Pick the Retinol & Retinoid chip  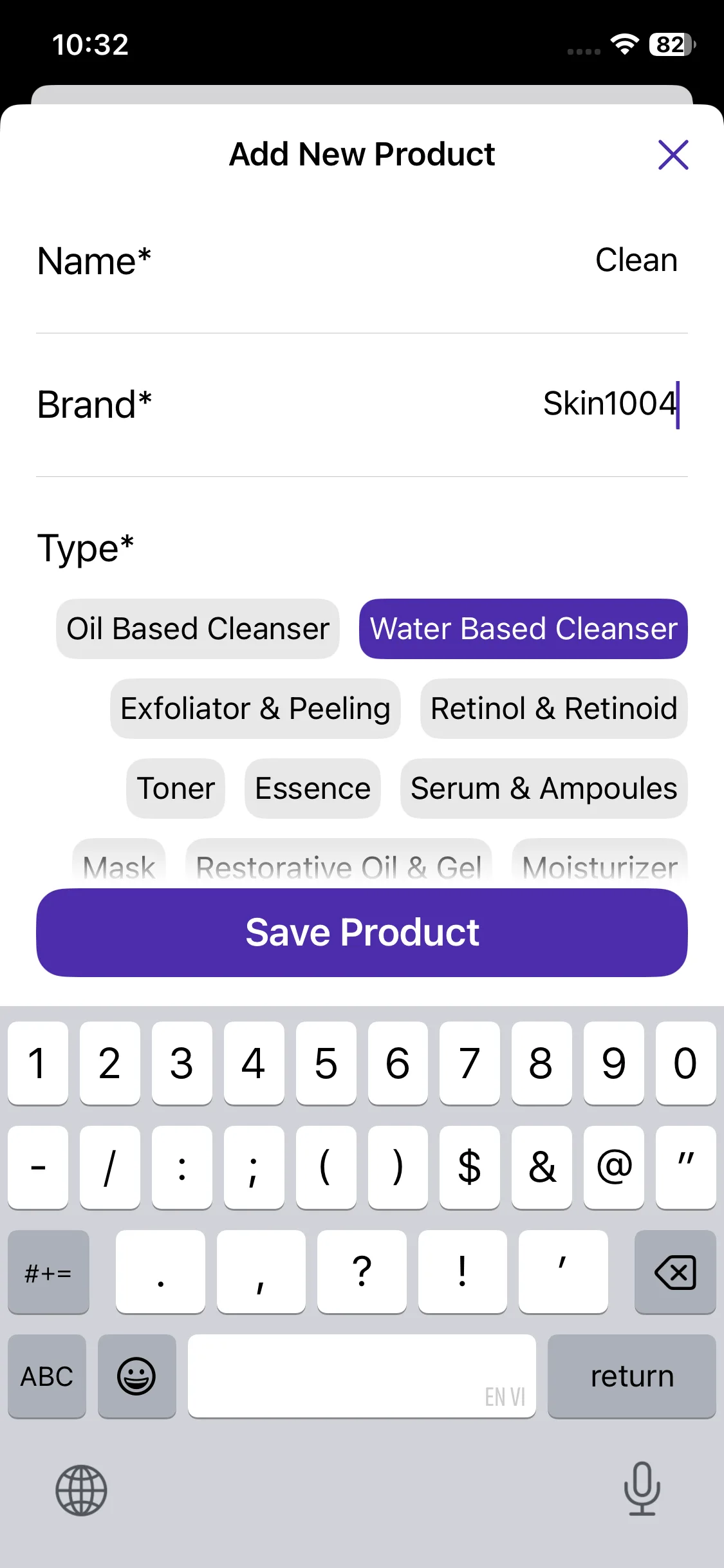tap(553, 709)
